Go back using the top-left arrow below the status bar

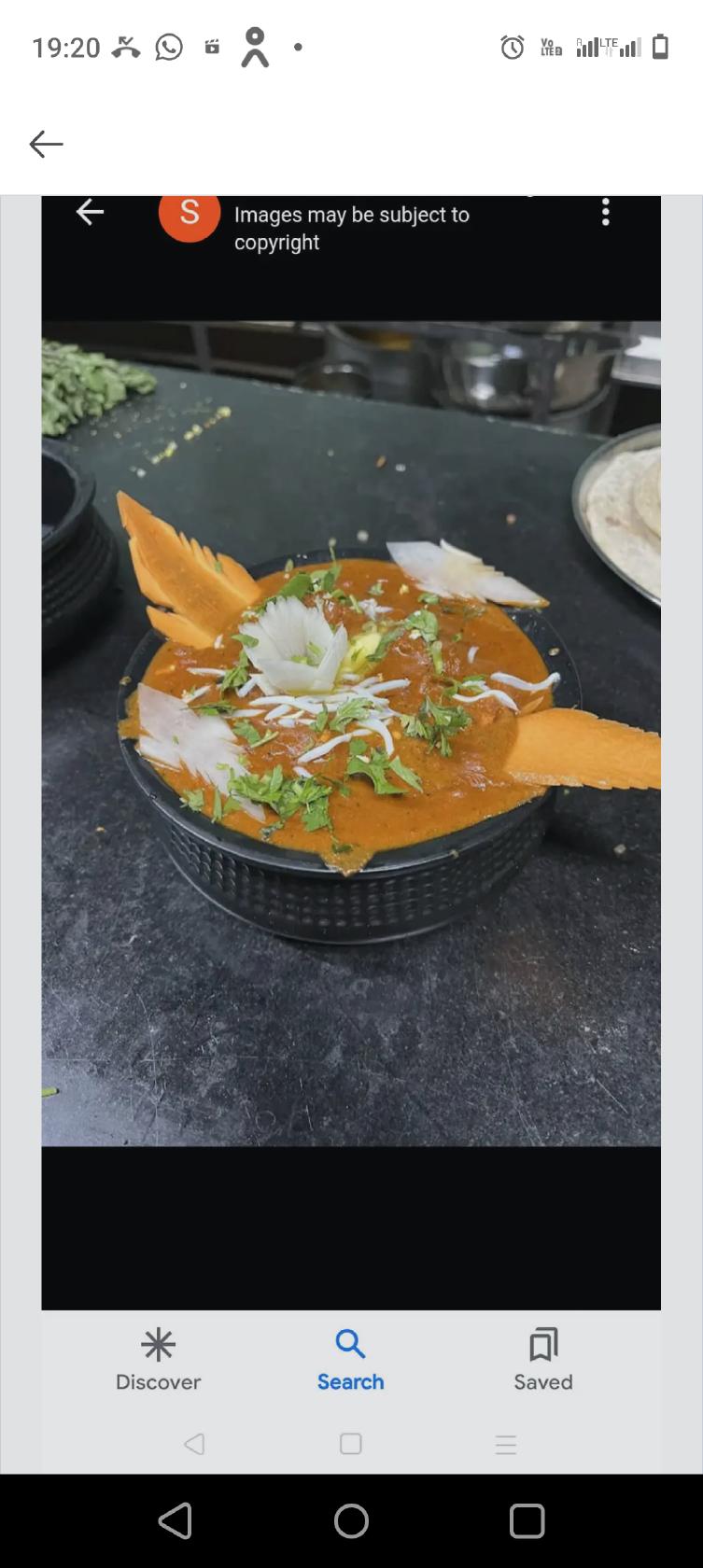pos(46,144)
